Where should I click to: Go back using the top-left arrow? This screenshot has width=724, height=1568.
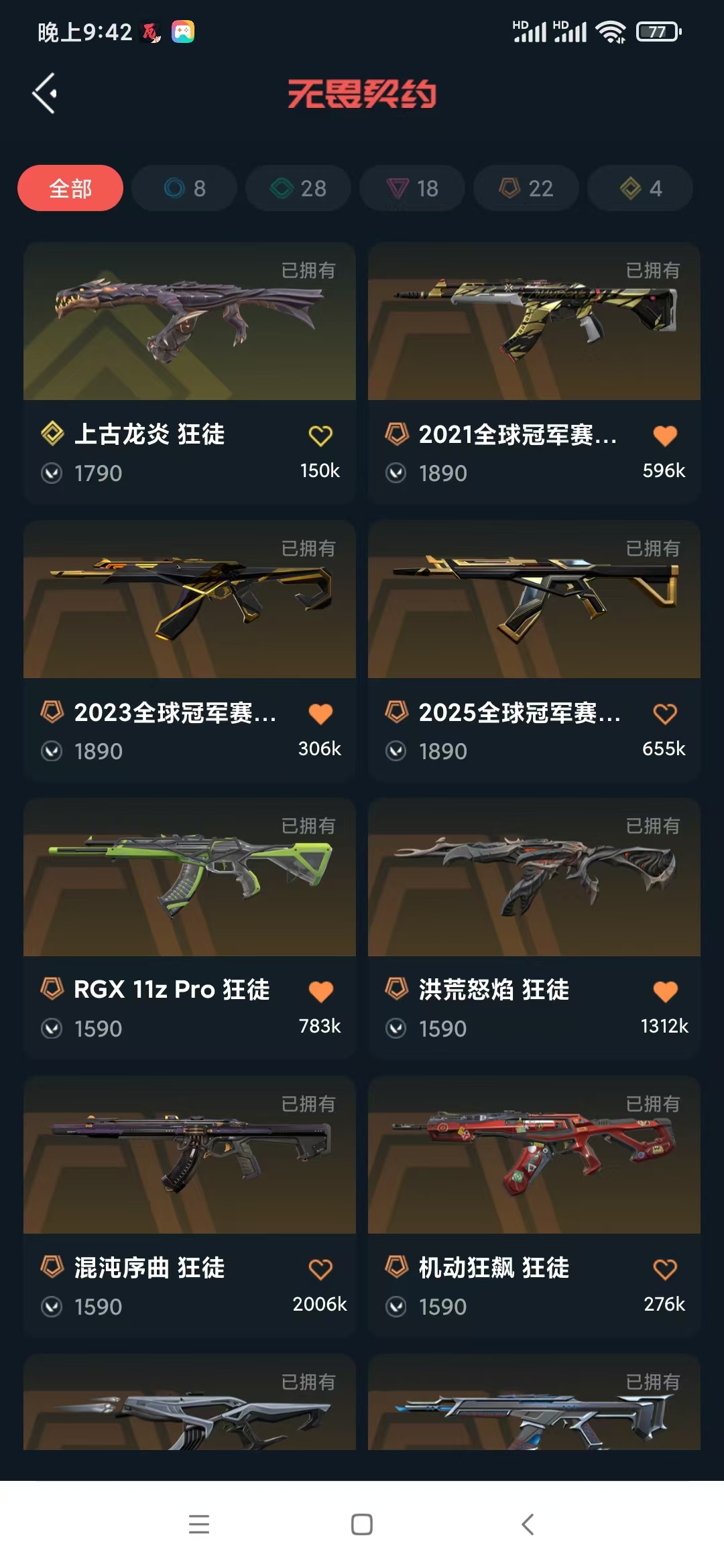tap(45, 93)
